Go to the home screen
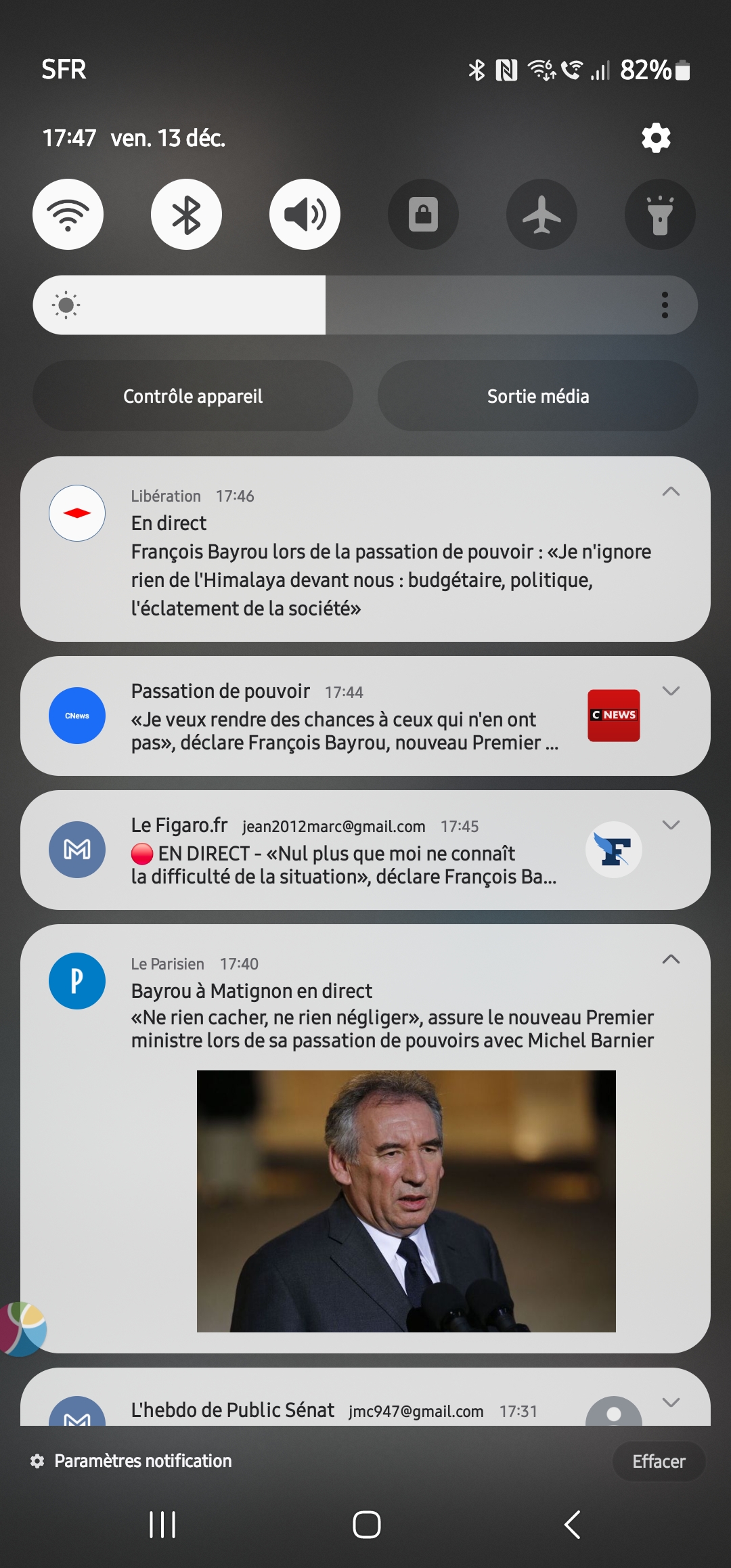 (x=366, y=1525)
